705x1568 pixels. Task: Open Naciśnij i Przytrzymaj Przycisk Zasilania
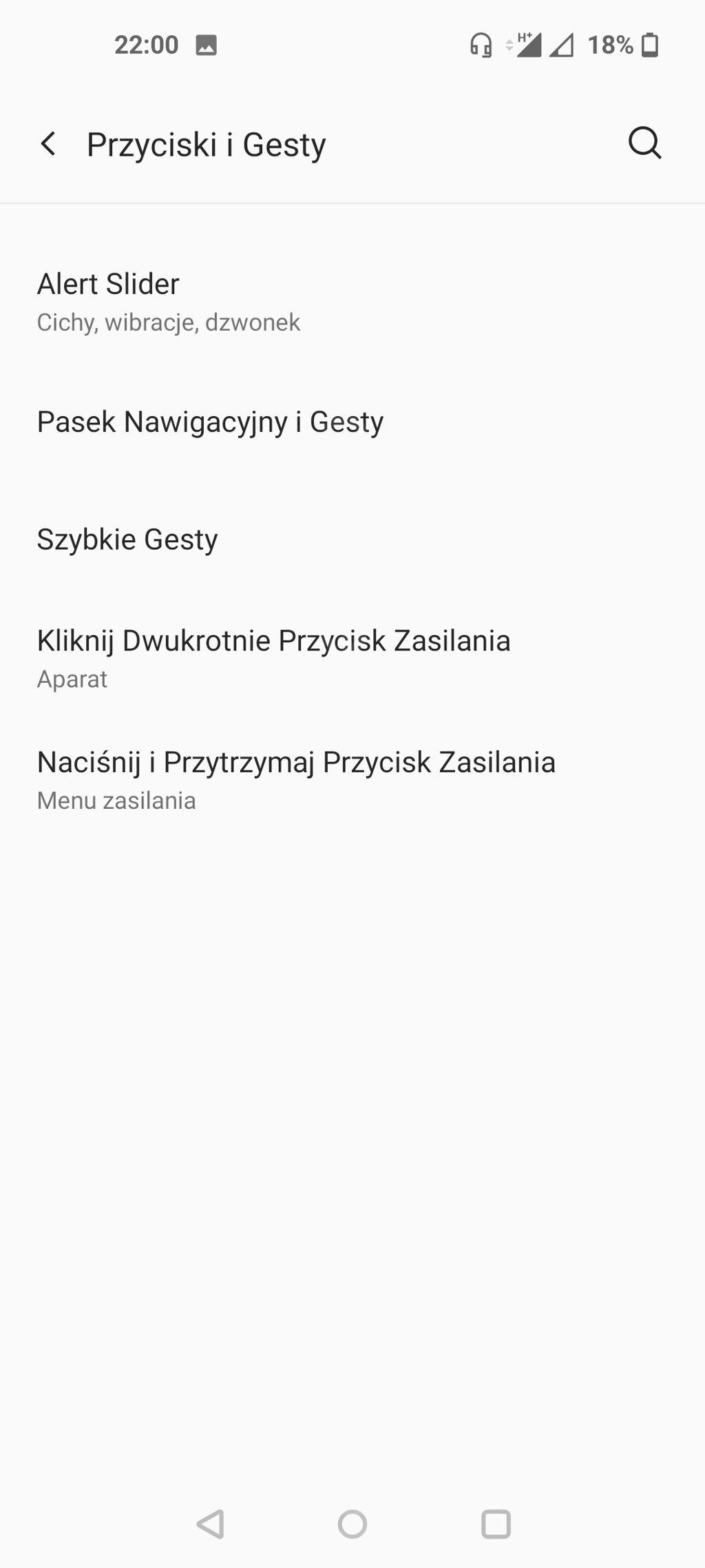tap(296, 779)
